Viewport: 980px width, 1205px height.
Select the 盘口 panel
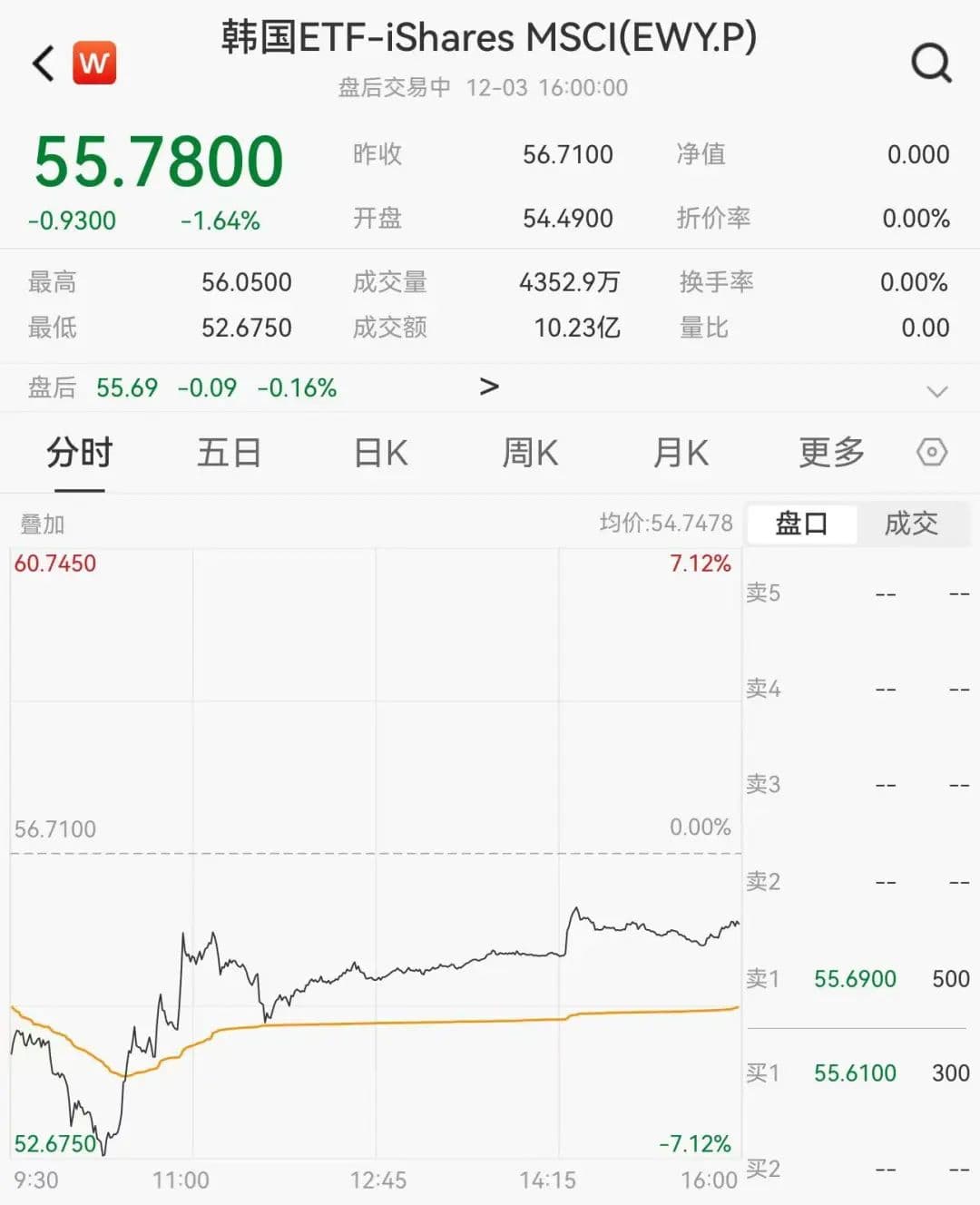801,524
